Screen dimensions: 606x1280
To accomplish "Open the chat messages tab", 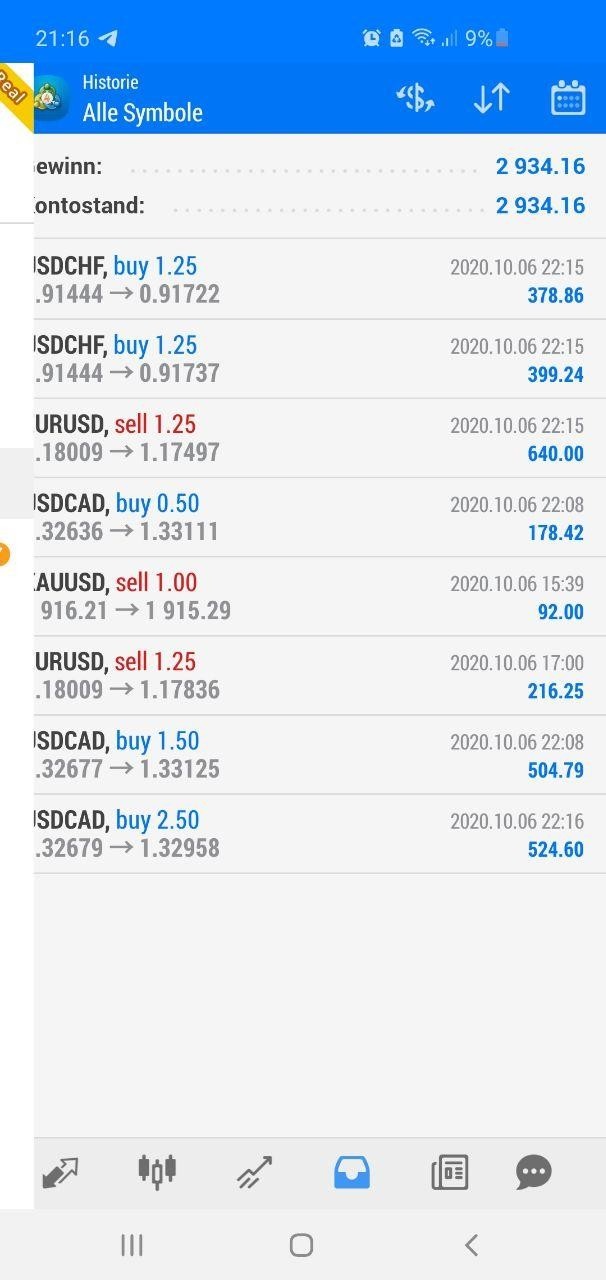I will (x=533, y=1172).
